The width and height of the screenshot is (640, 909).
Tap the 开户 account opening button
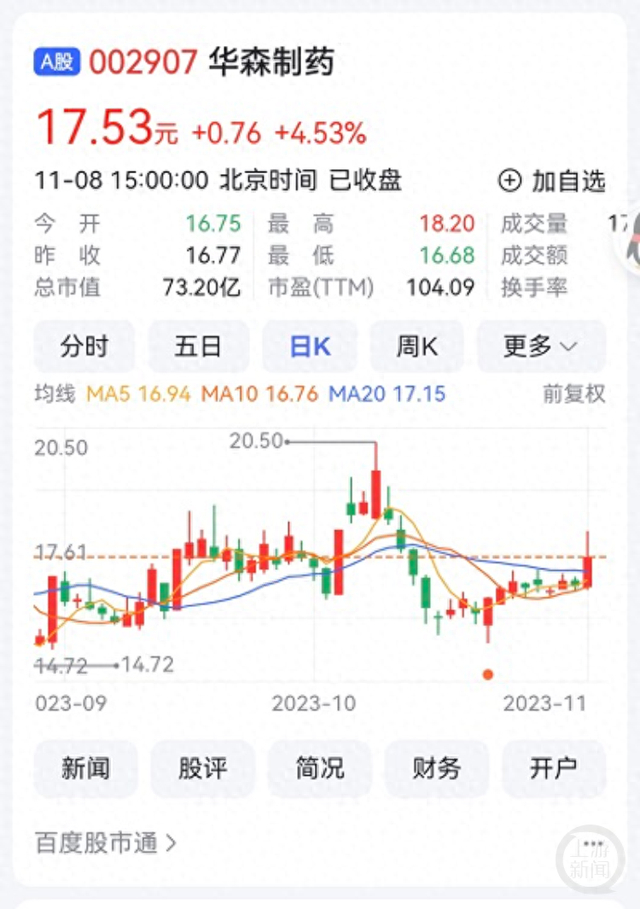[x=553, y=768]
